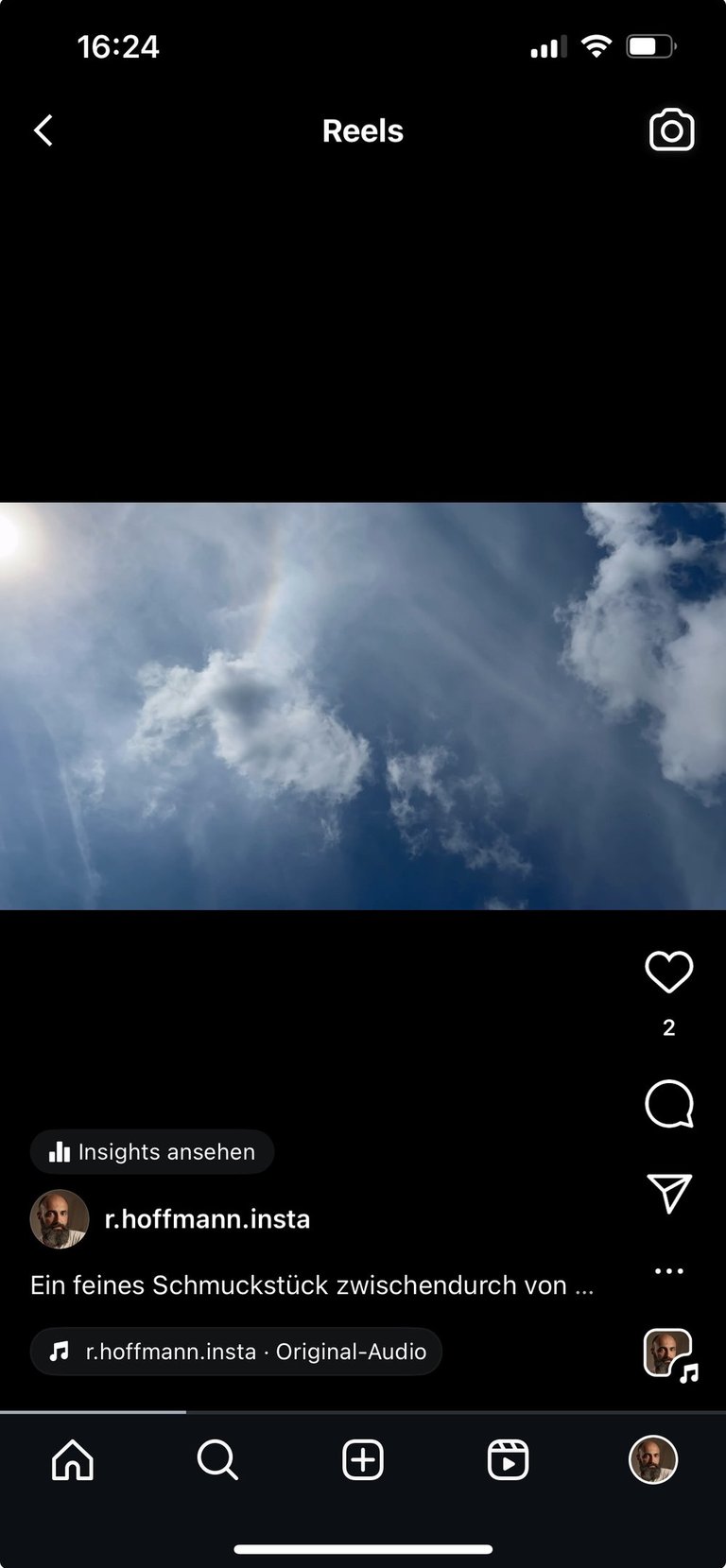Open your profile tab
This screenshot has height=1568, width=726.
pos(653,1460)
